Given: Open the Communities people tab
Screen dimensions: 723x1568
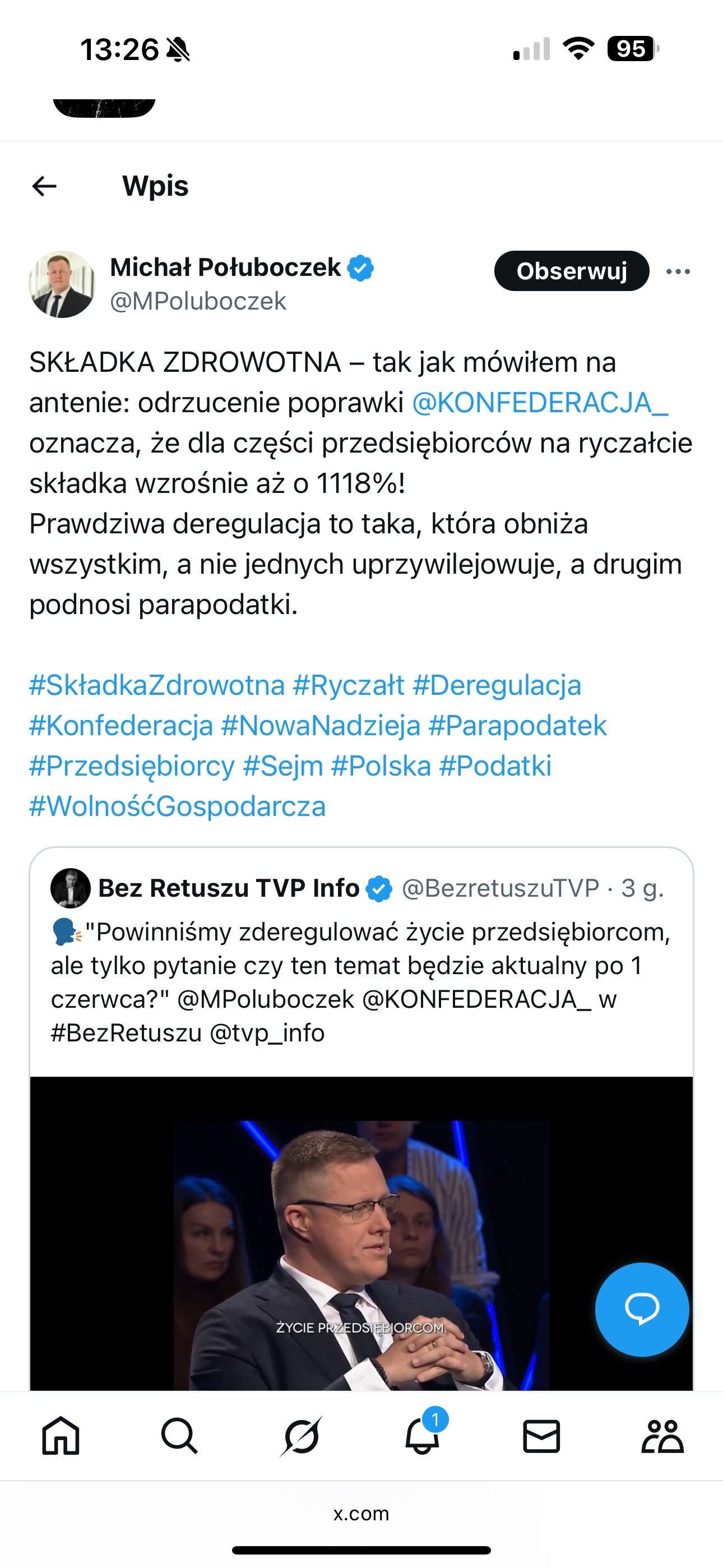Looking at the screenshot, I should click(662, 1437).
